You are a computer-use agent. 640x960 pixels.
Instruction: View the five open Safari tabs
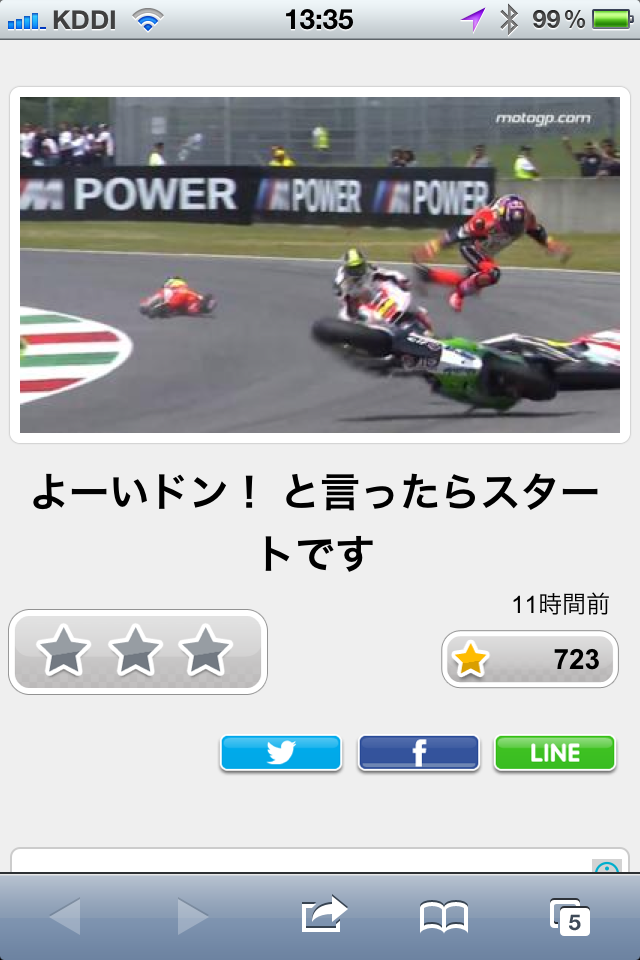click(570, 915)
